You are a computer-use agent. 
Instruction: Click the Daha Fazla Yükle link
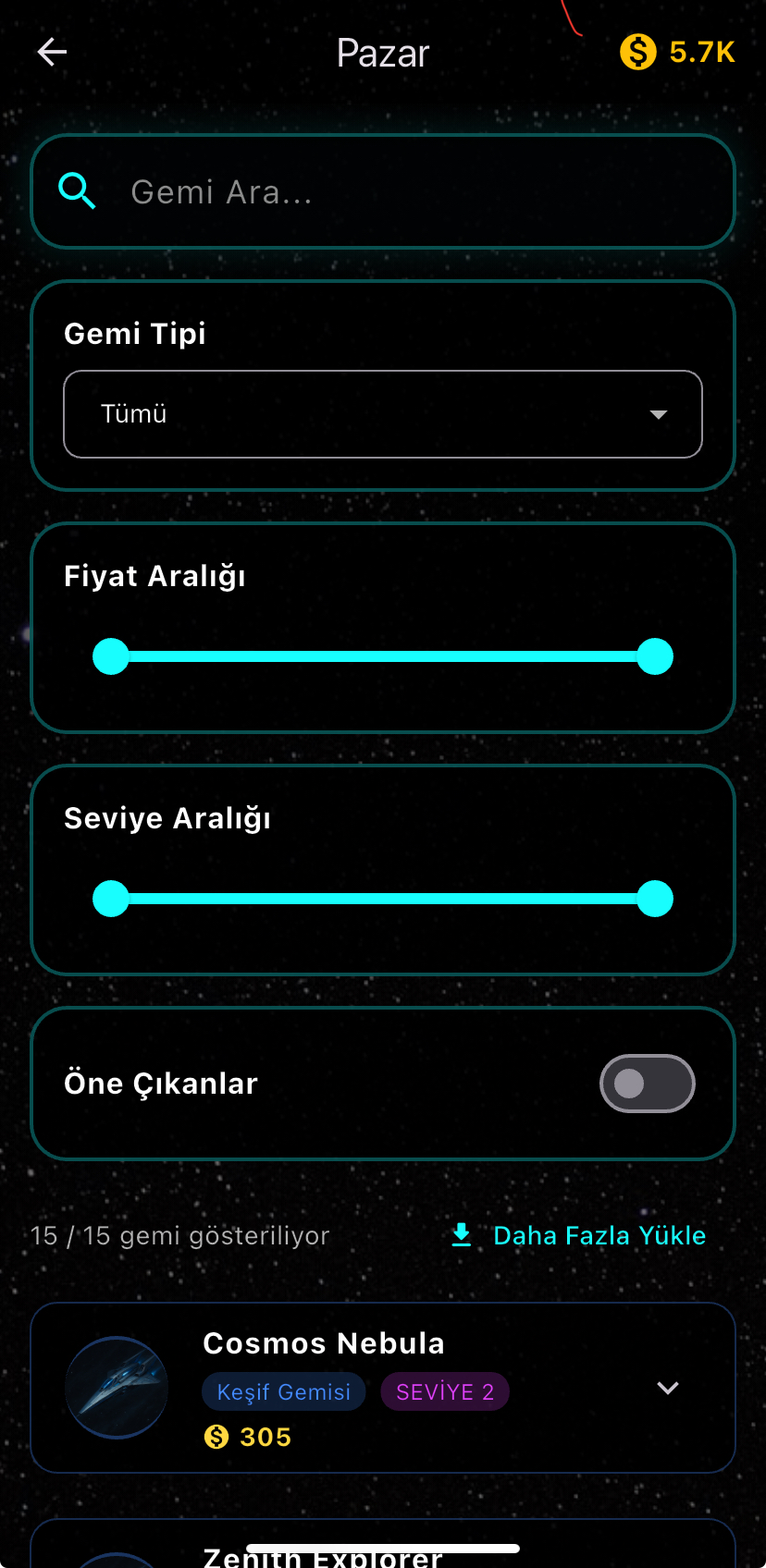[x=599, y=1235]
